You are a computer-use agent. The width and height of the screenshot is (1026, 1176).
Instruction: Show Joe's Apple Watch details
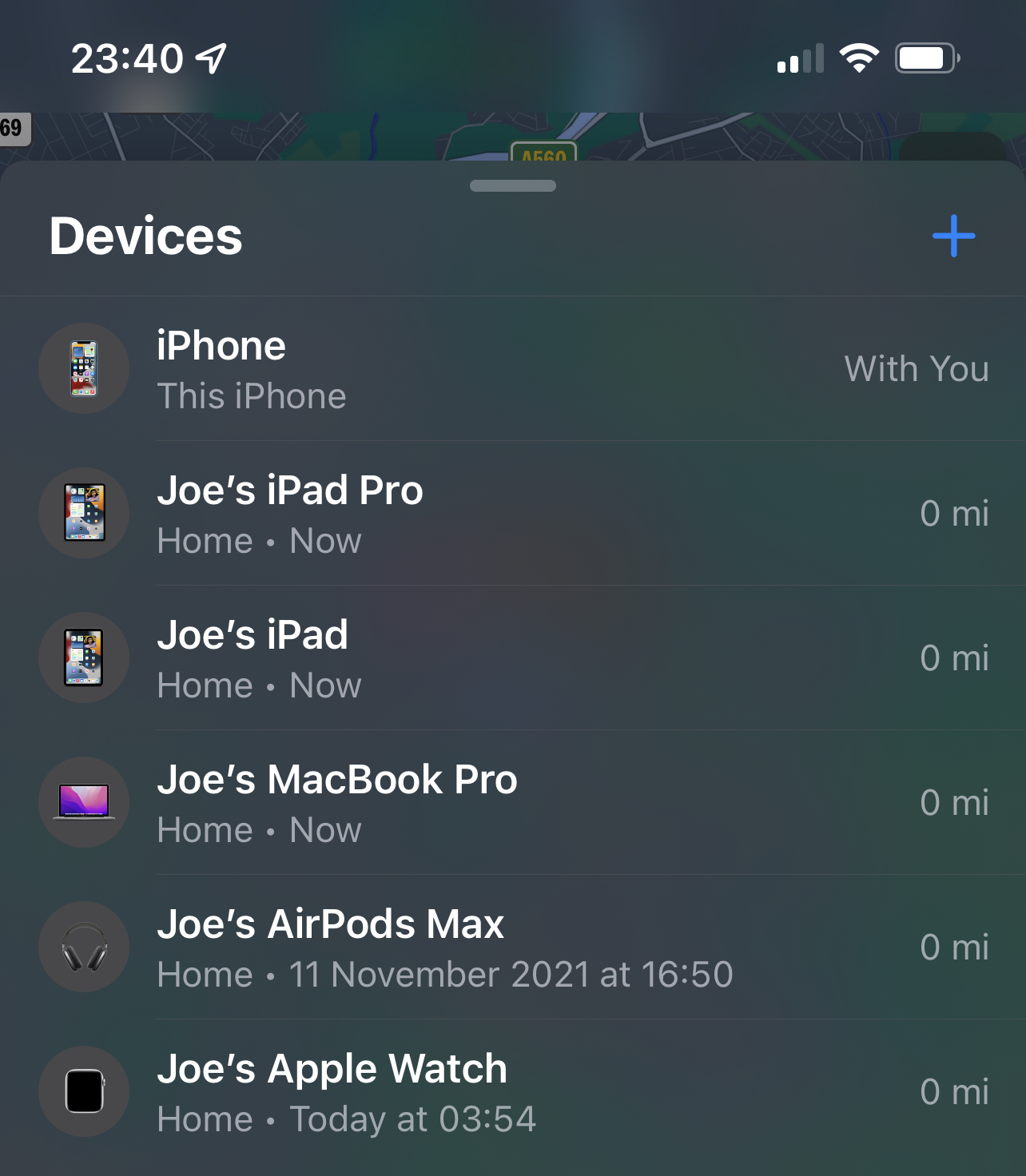pyautogui.click(x=511, y=1092)
